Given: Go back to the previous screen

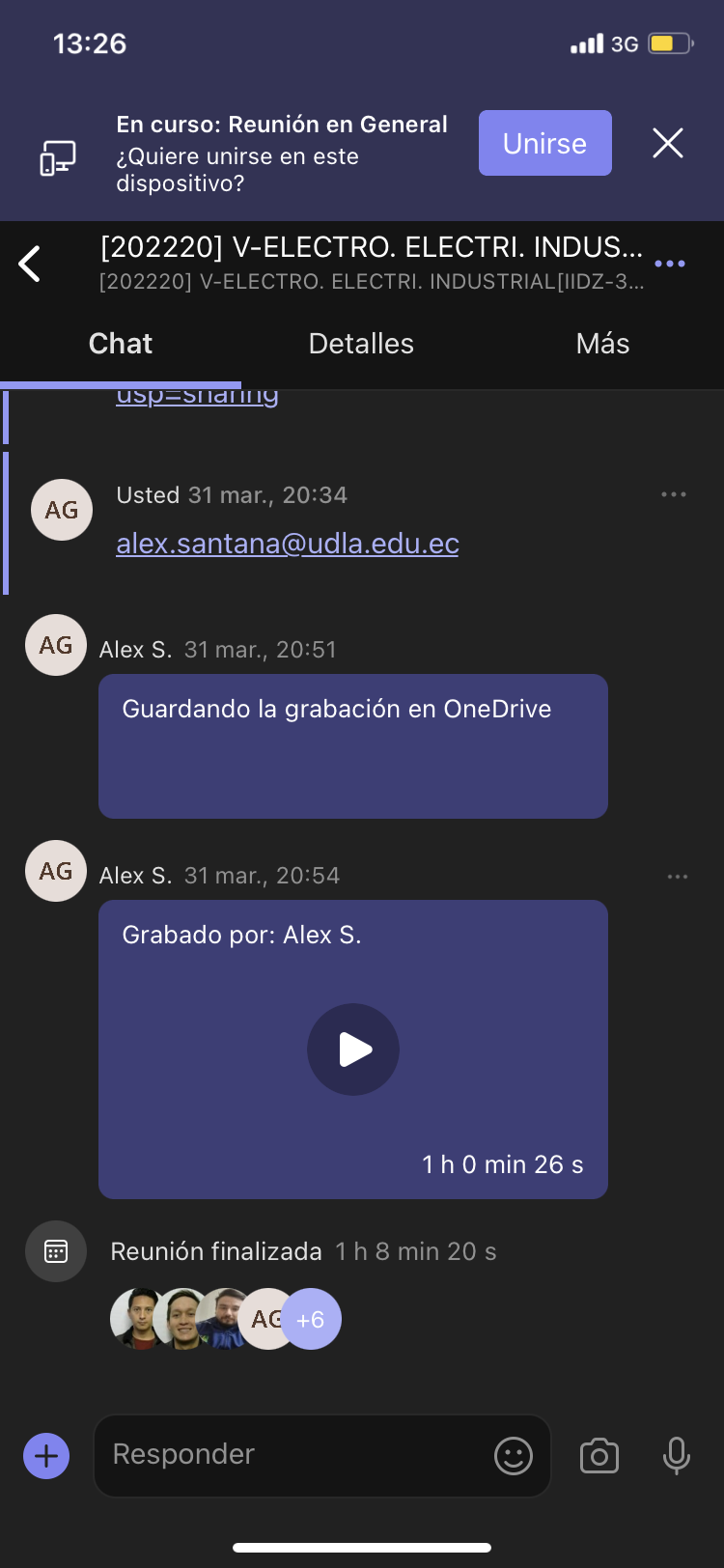Looking at the screenshot, I should tap(31, 264).
